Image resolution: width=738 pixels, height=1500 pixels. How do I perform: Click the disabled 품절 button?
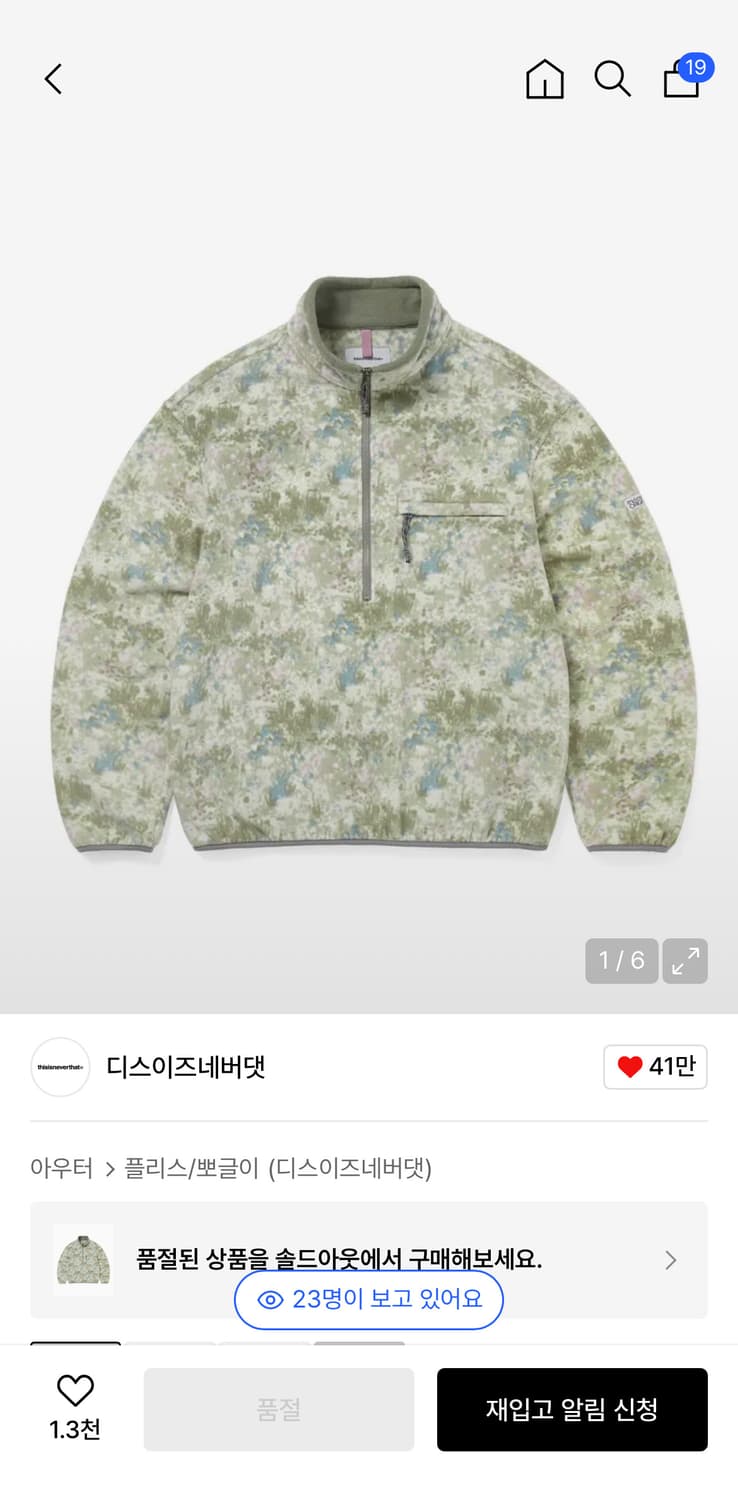click(278, 1410)
